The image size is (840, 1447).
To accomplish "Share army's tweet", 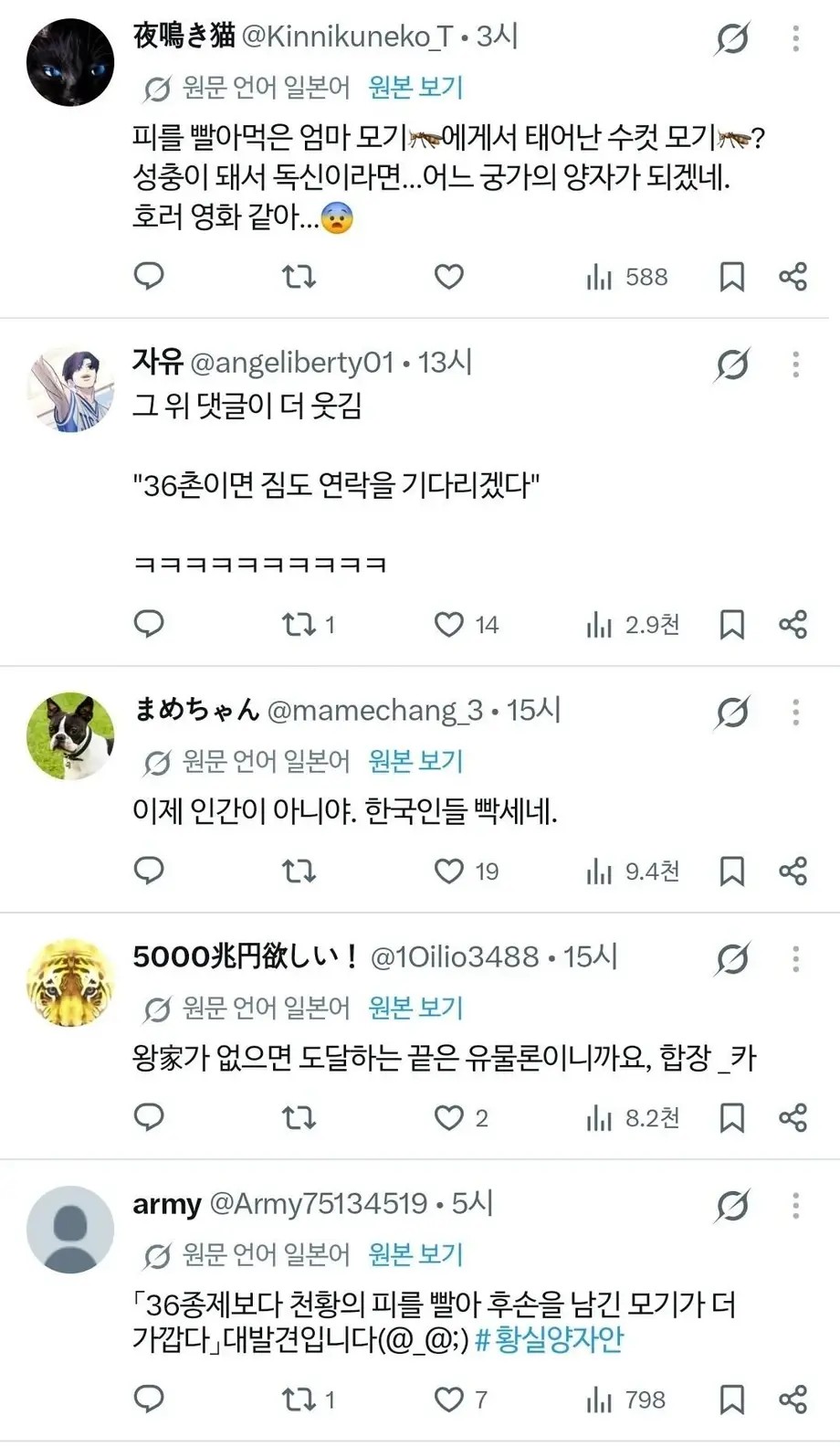I will coord(793,1399).
